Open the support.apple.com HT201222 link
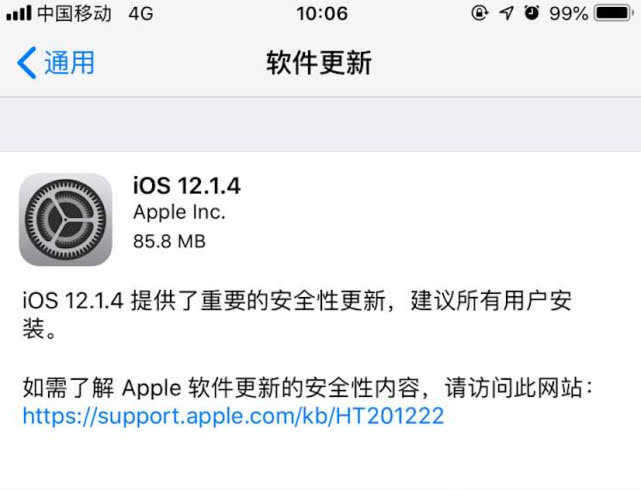Viewport: 641px width, 490px height. tap(233, 415)
